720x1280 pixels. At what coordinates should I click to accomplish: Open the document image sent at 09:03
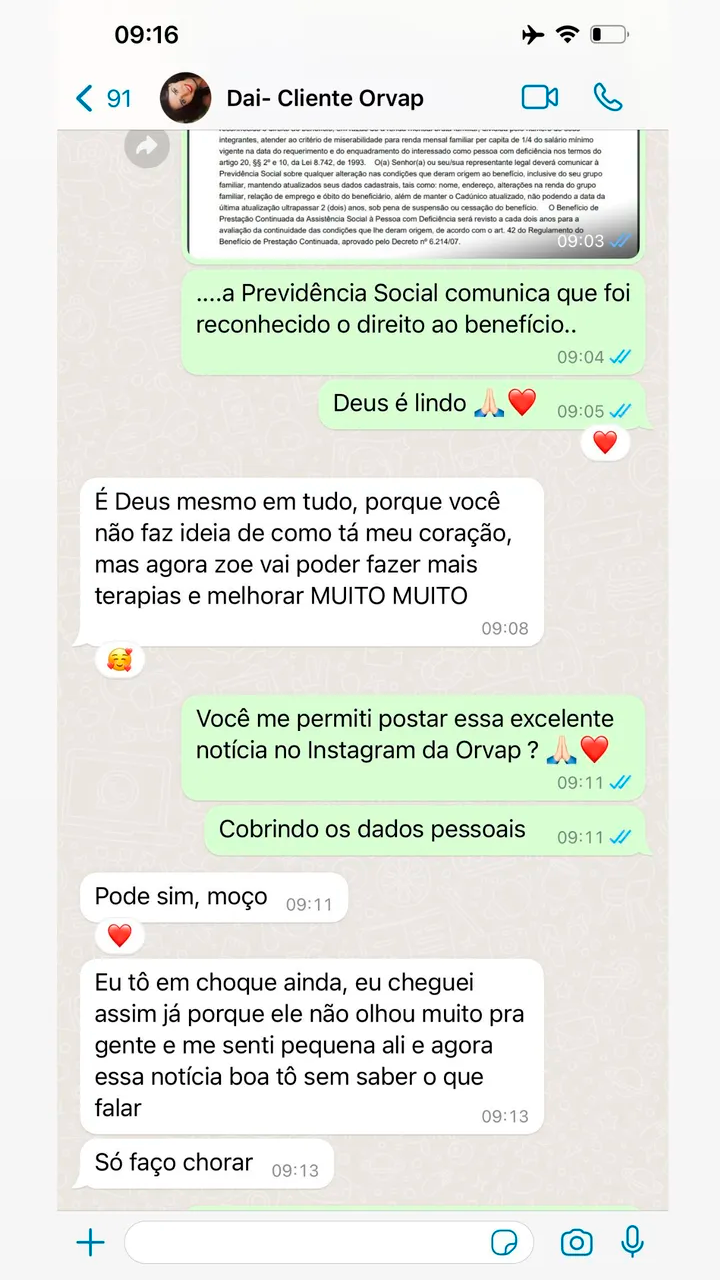tap(413, 190)
